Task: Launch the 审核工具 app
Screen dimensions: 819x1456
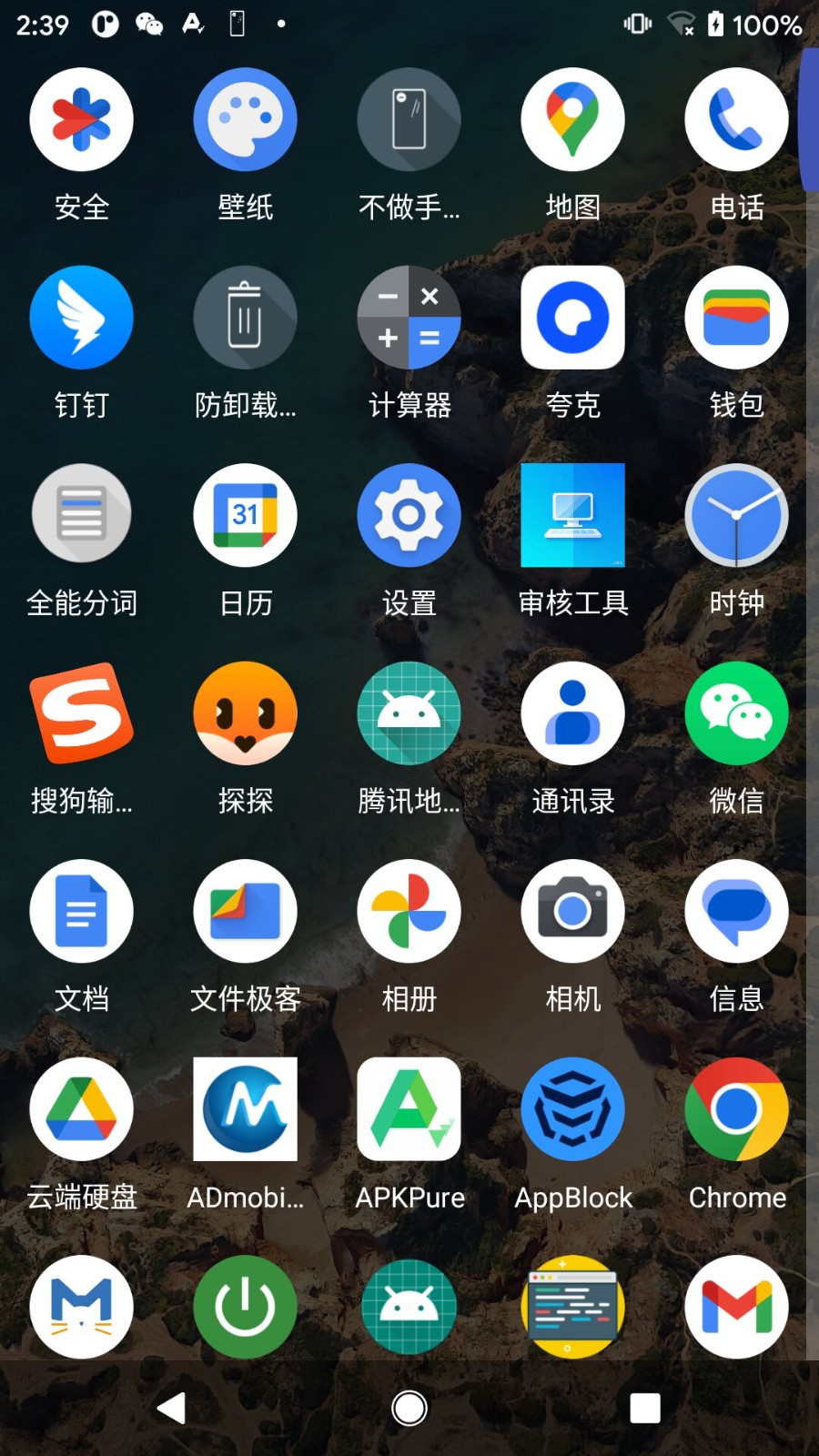Action: 573,516
